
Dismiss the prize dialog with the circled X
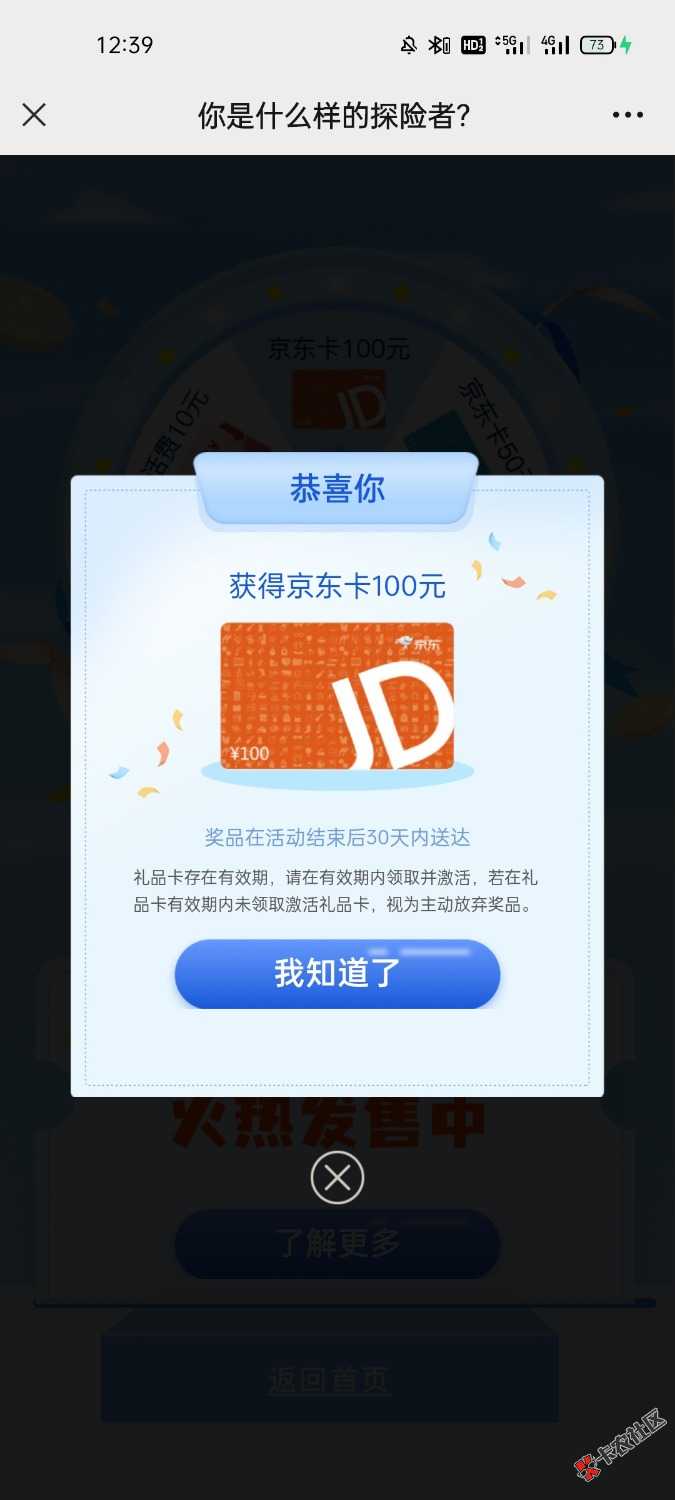pos(337,1178)
